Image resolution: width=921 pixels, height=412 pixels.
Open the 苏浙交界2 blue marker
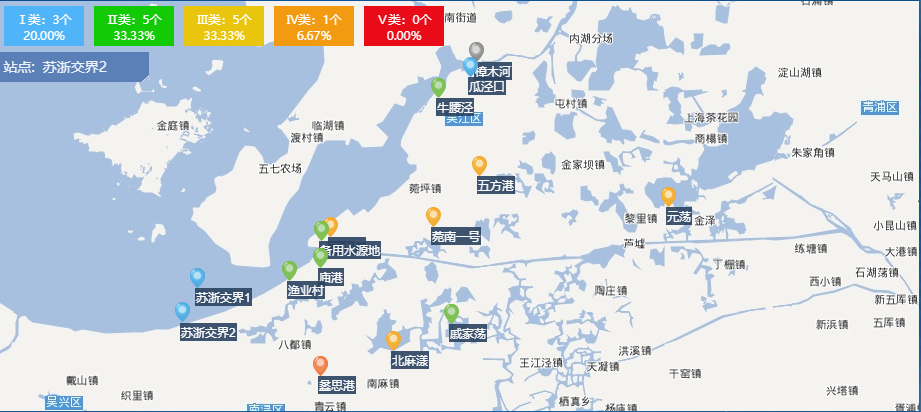182,312
